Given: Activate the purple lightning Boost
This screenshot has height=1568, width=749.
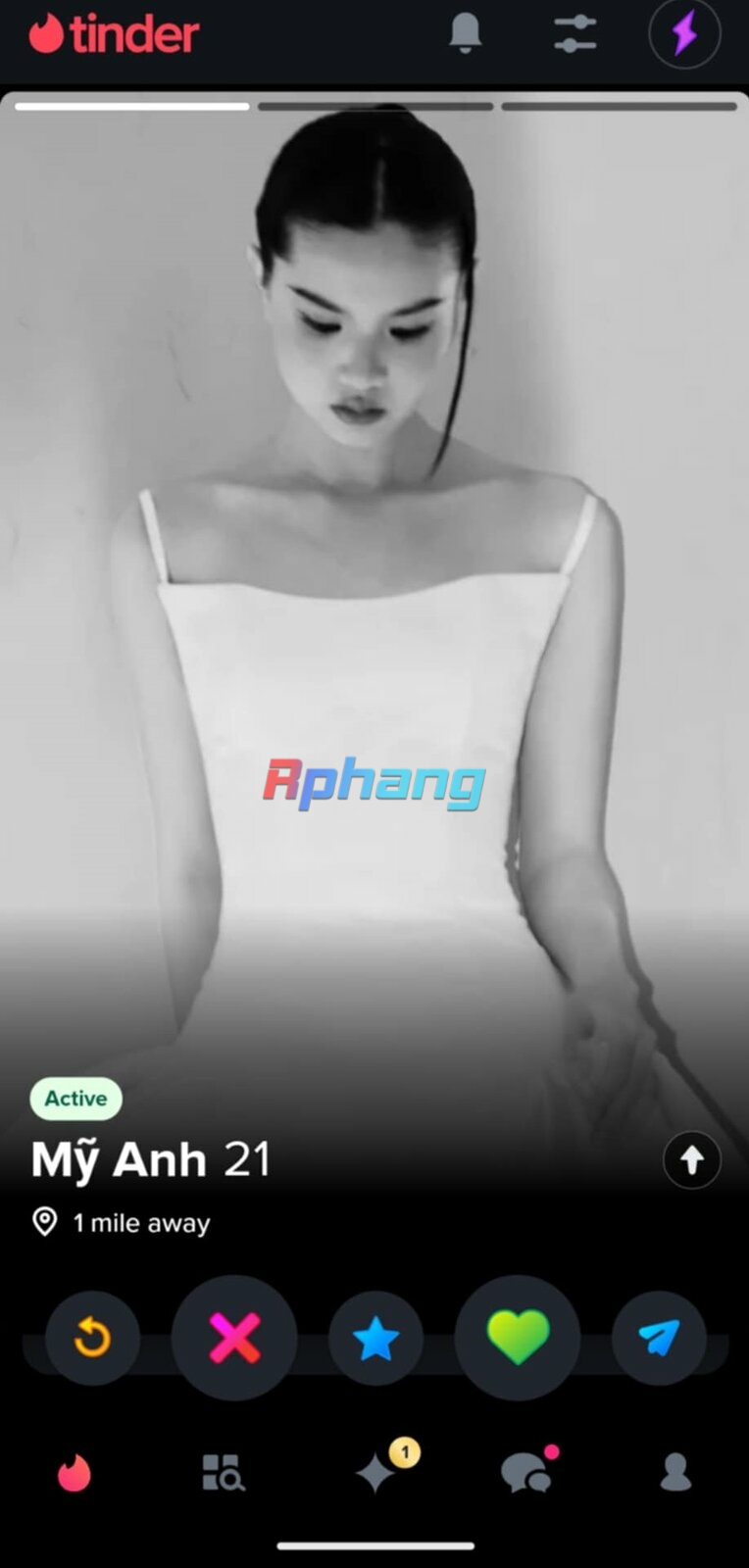Looking at the screenshot, I should (684, 33).
